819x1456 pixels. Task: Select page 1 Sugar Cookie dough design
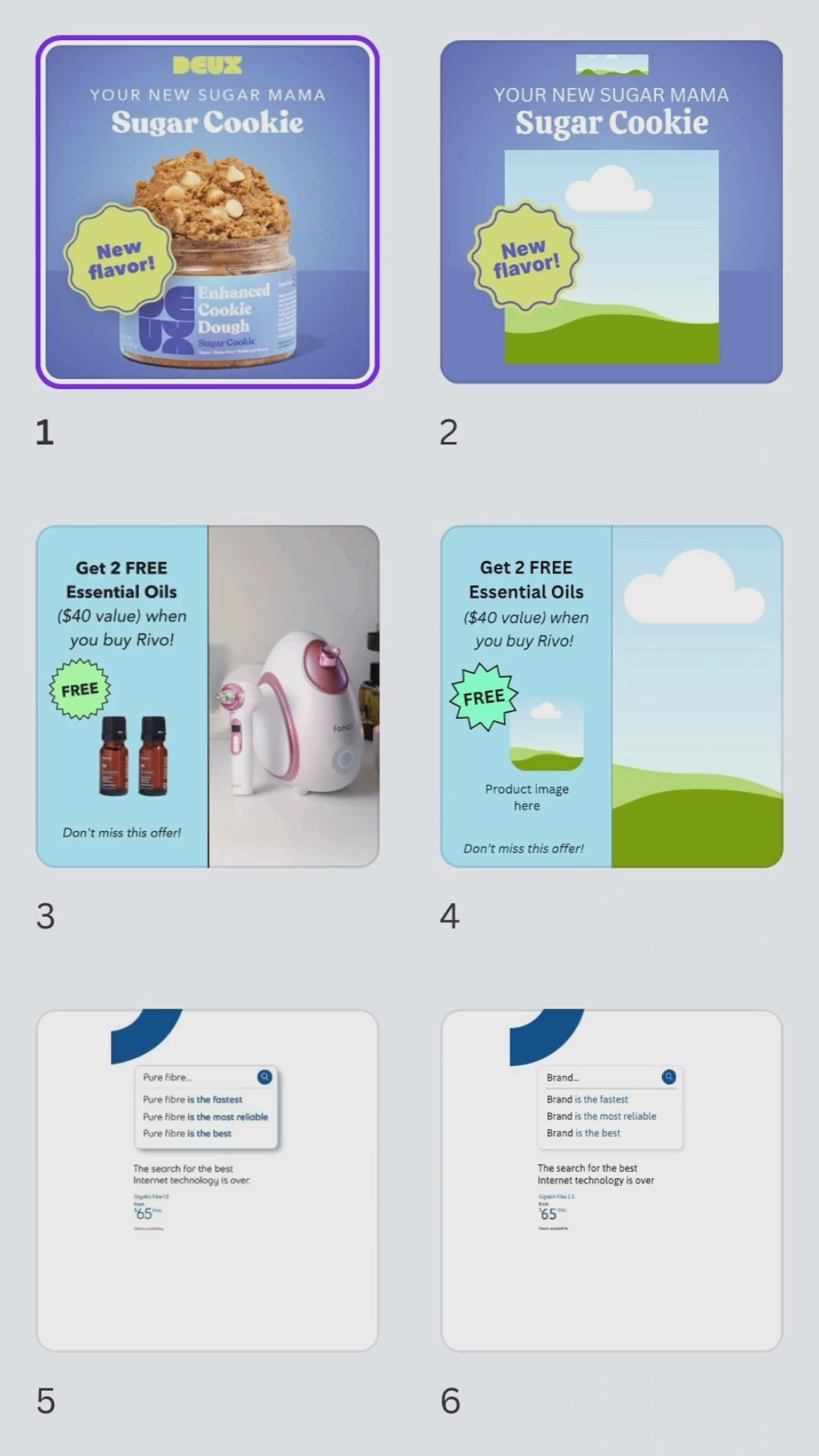[207, 212]
